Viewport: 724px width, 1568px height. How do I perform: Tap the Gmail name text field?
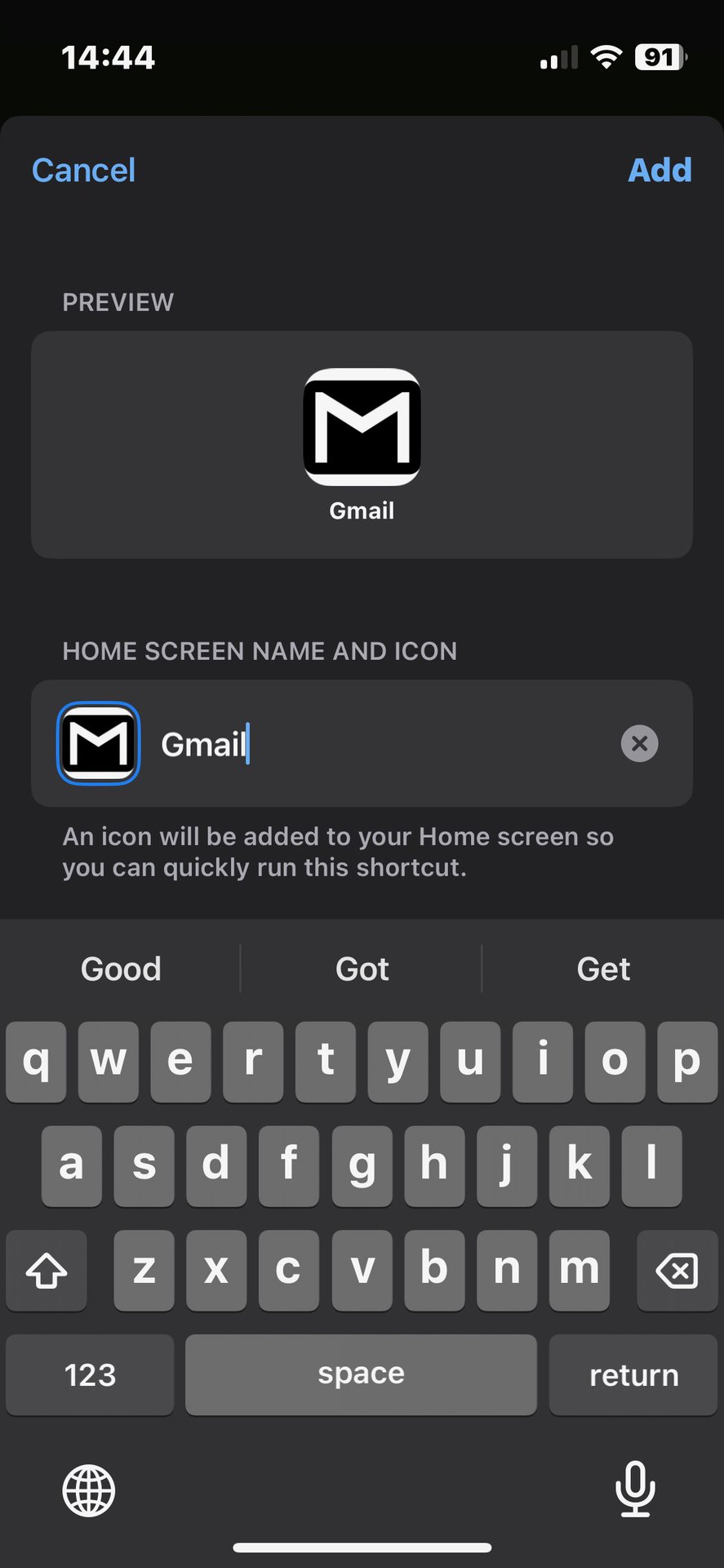click(375, 744)
